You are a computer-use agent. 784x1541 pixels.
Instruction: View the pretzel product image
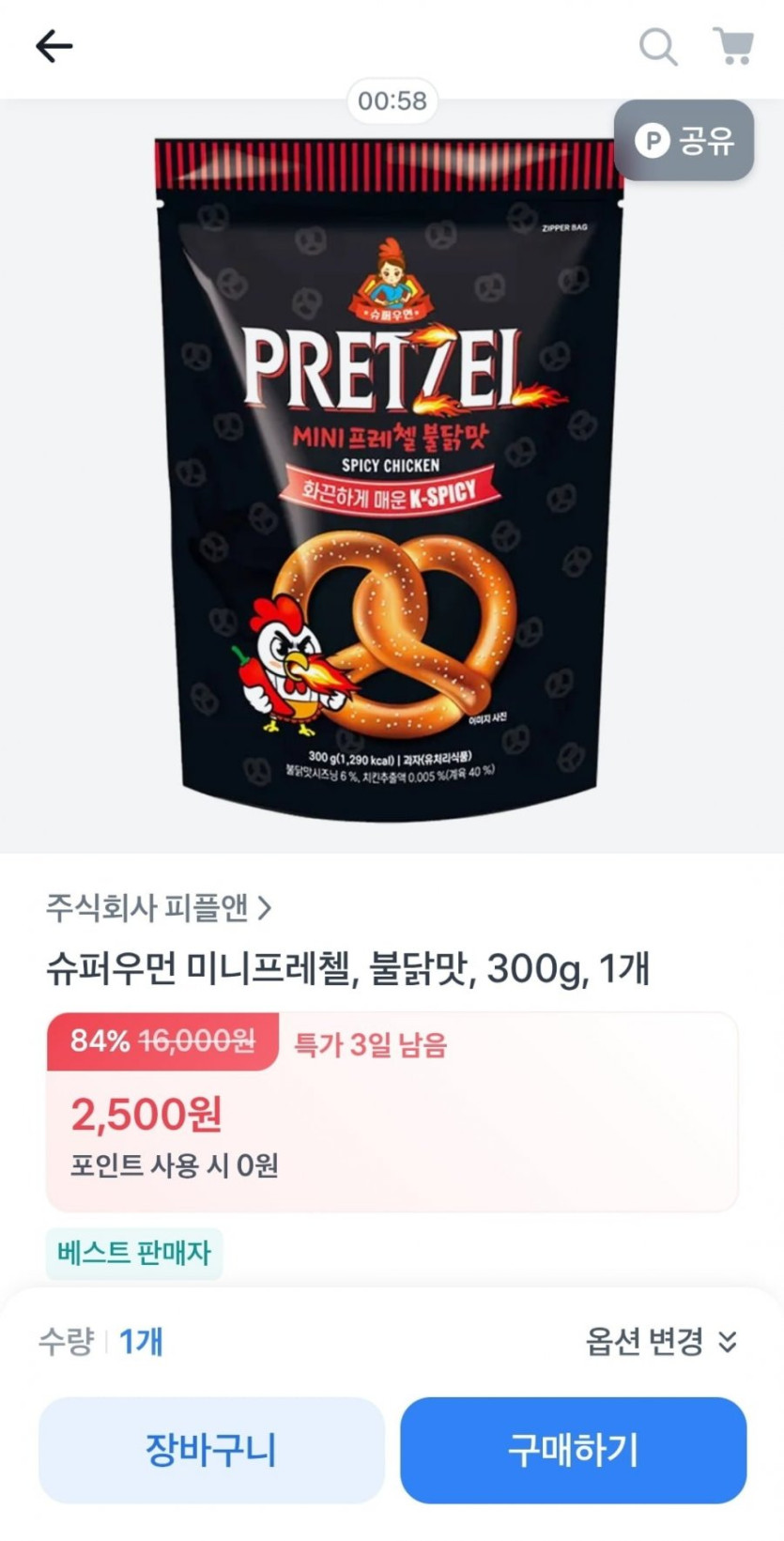[390, 479]
